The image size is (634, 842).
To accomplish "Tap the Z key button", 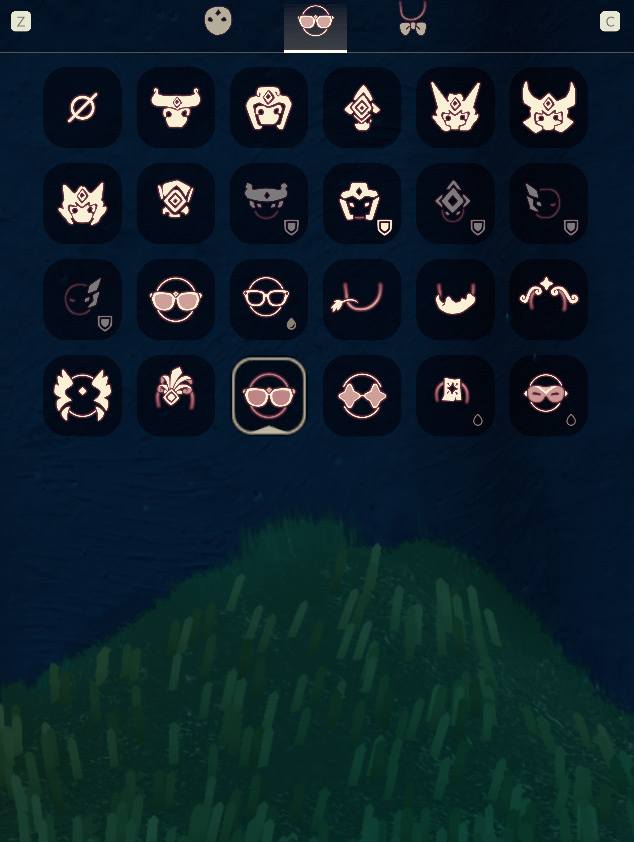I will tap(21, 21).
